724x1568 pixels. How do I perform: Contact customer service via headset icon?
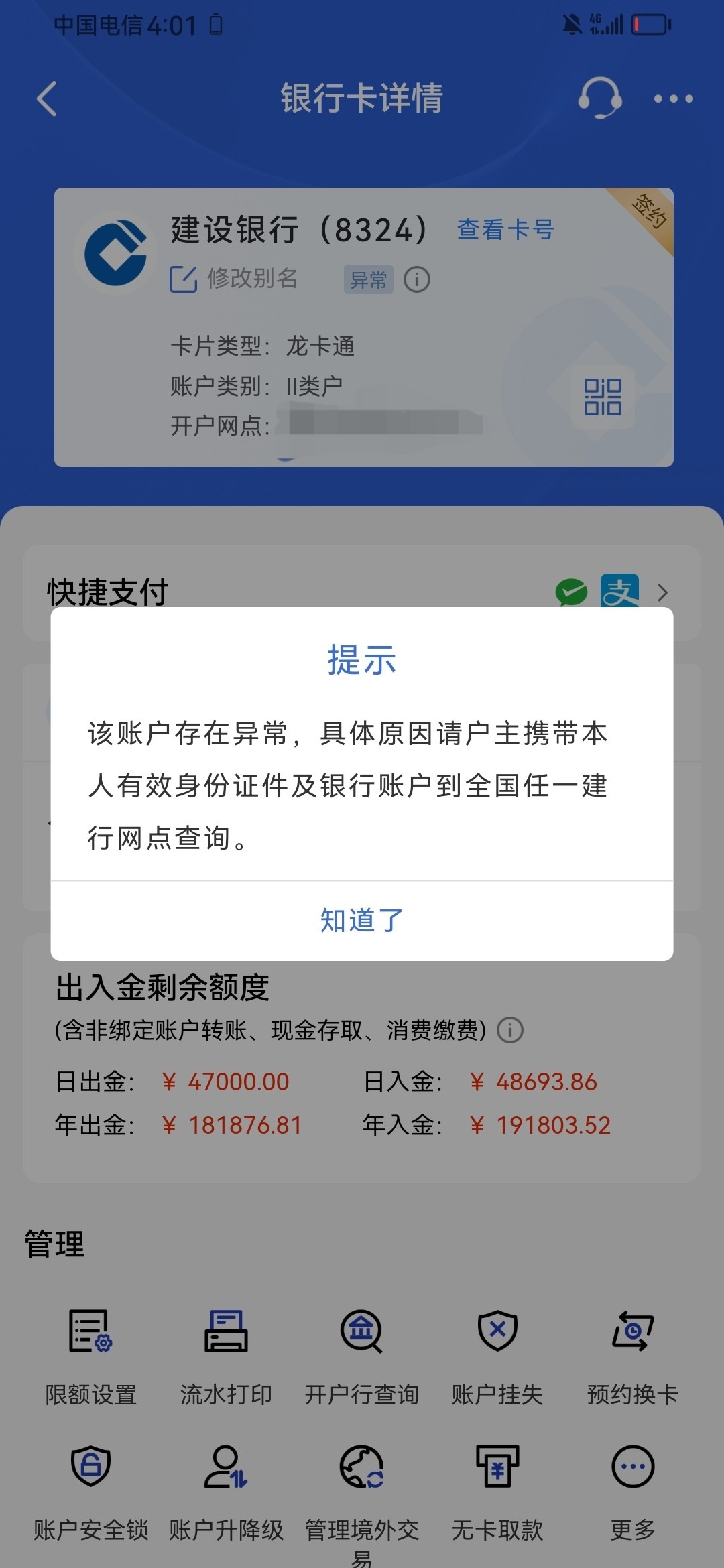pyautogui.click(x=599, y=98)
